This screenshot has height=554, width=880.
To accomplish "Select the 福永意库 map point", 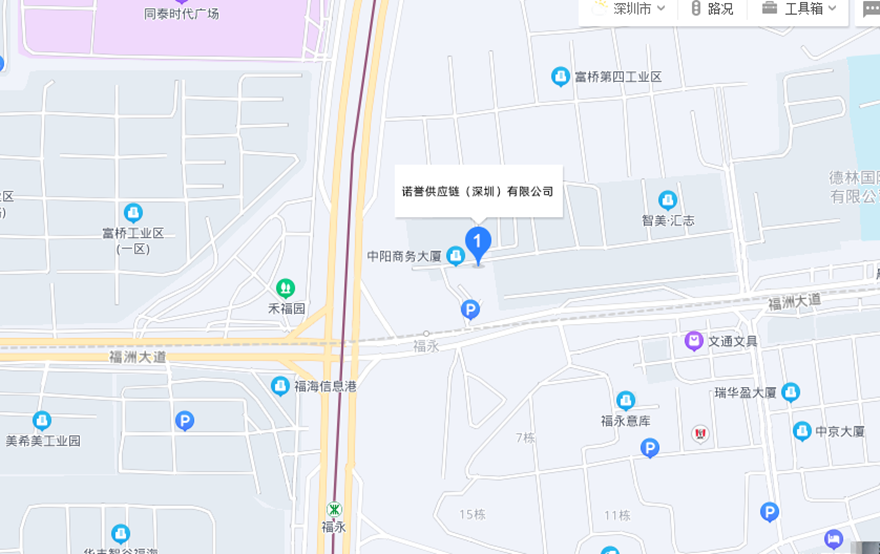I will 626,401.
